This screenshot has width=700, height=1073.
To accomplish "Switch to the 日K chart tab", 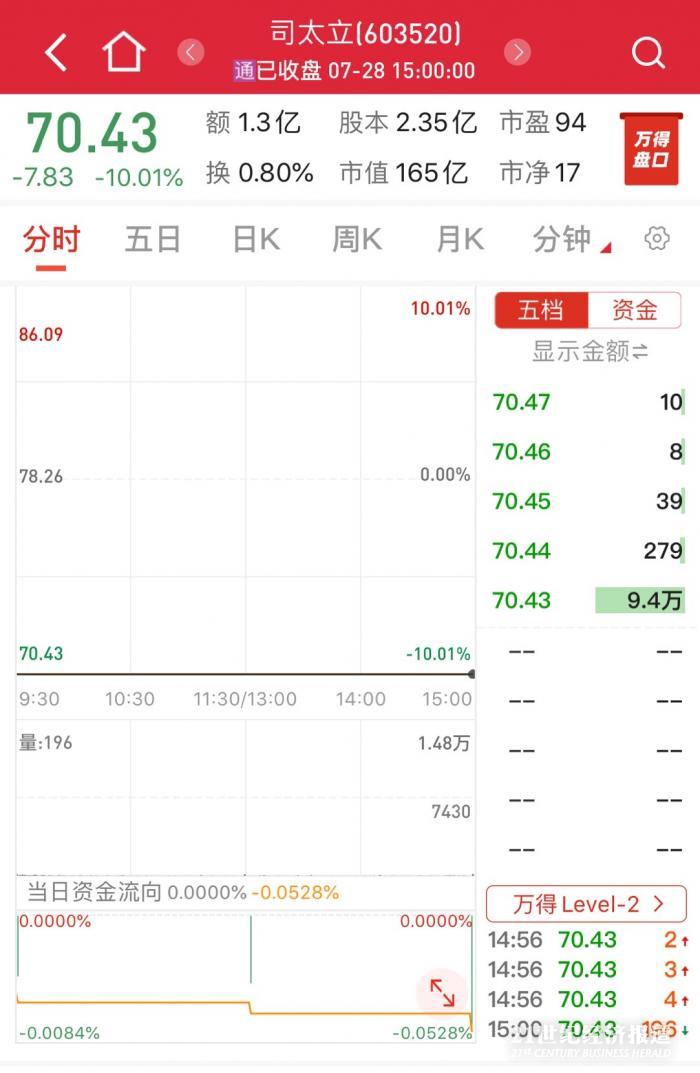I will point(255,240).
